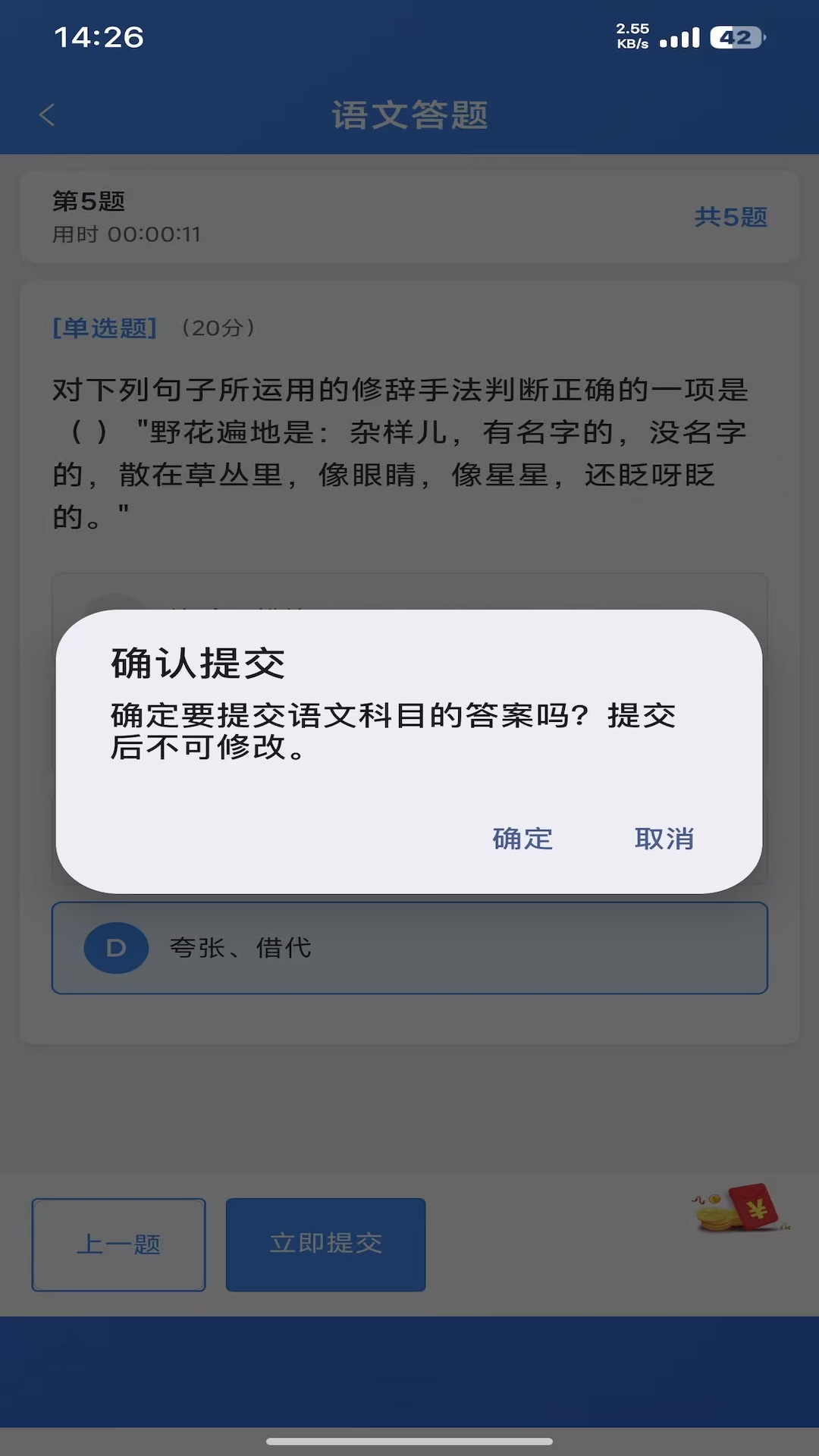The height and width of the screenshot is (1456, 819).
Task: Choose the highlighted answer choice
Action: point(409,948)
